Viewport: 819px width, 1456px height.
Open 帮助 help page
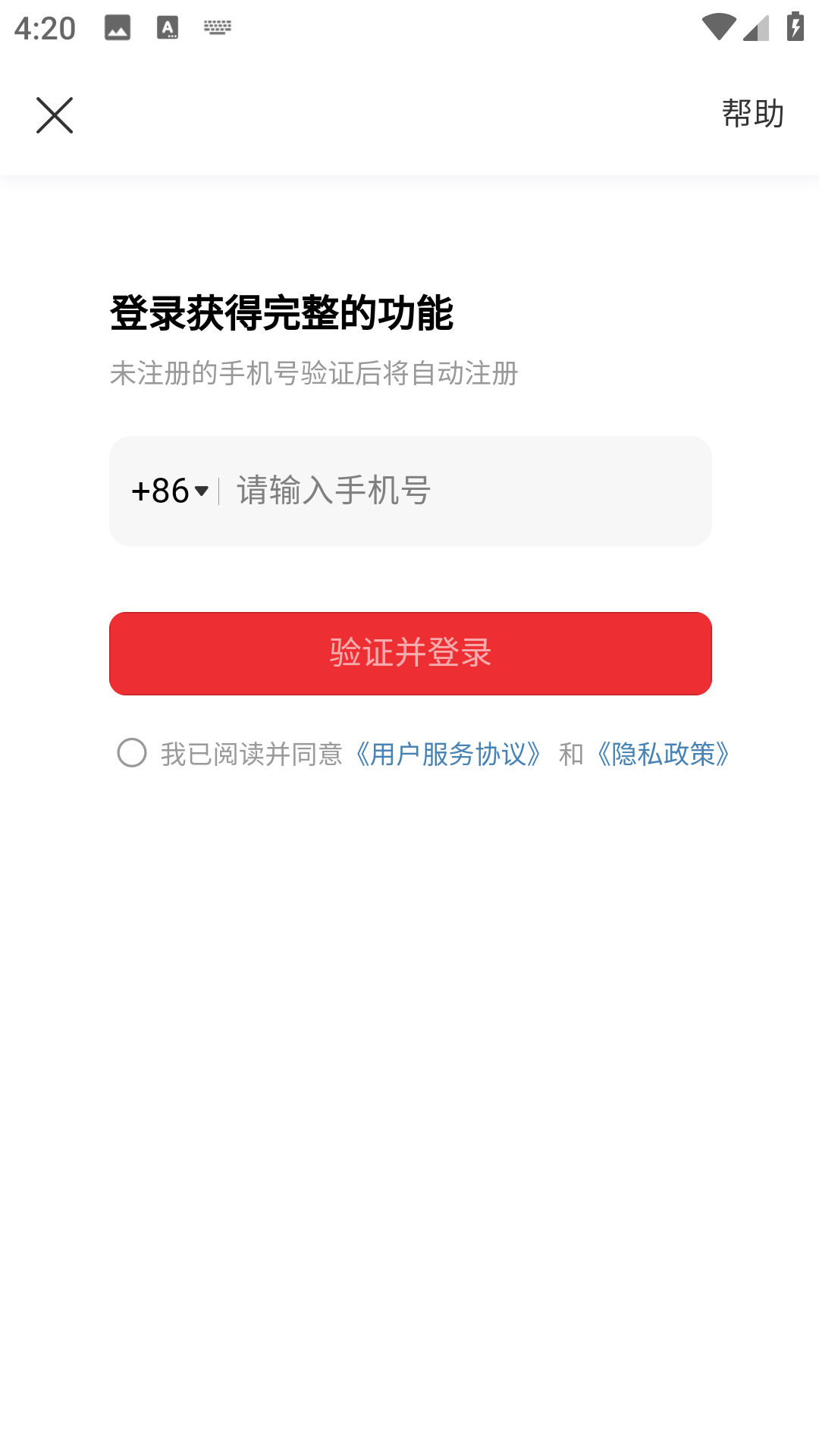tap(752, 114)
